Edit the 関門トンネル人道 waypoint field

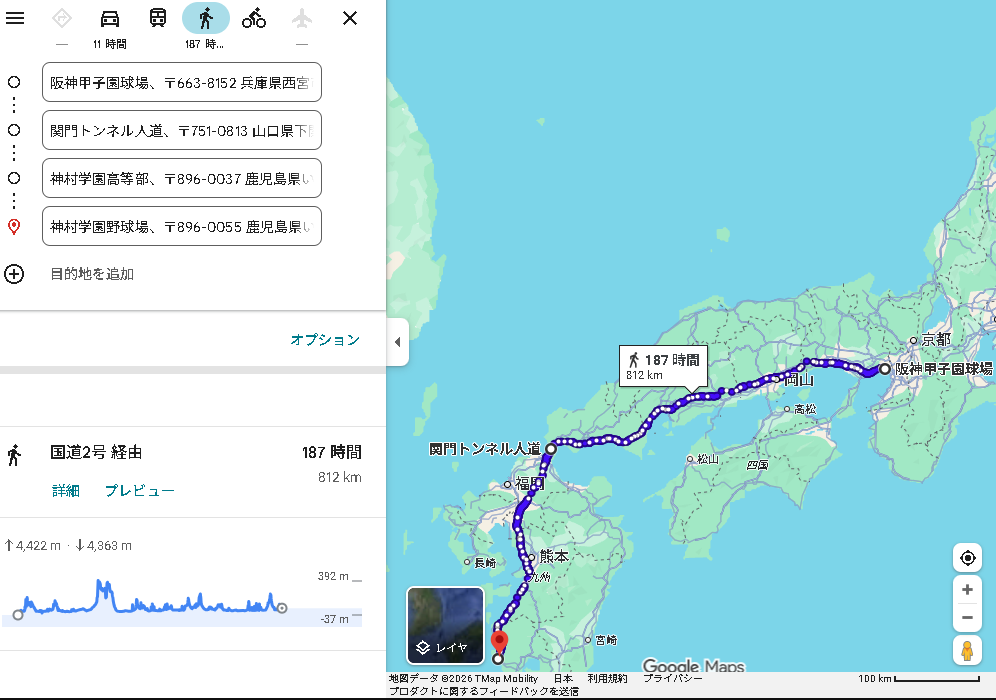click(x=182, y=130)
